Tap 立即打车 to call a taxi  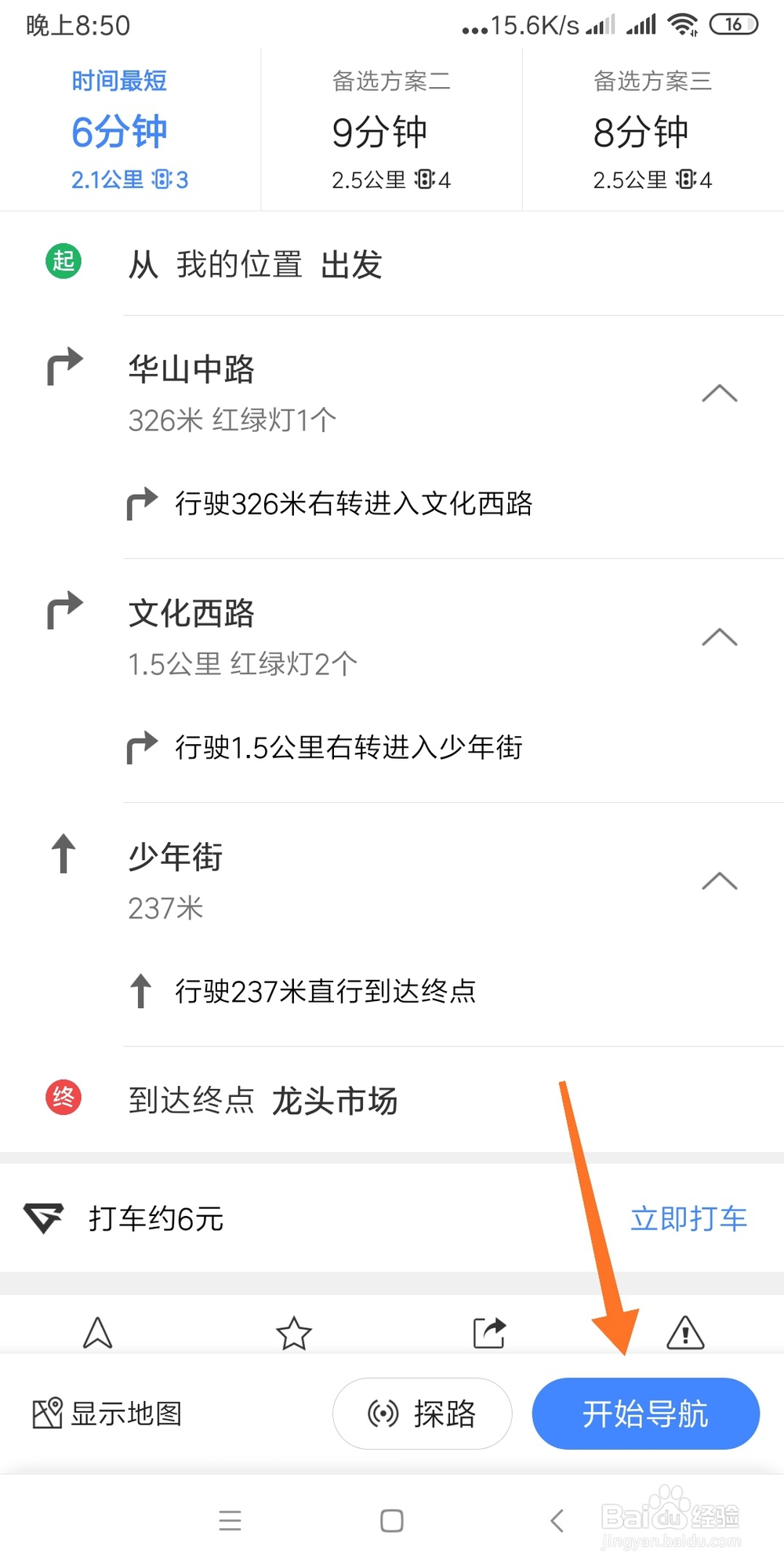point(689,1219)
